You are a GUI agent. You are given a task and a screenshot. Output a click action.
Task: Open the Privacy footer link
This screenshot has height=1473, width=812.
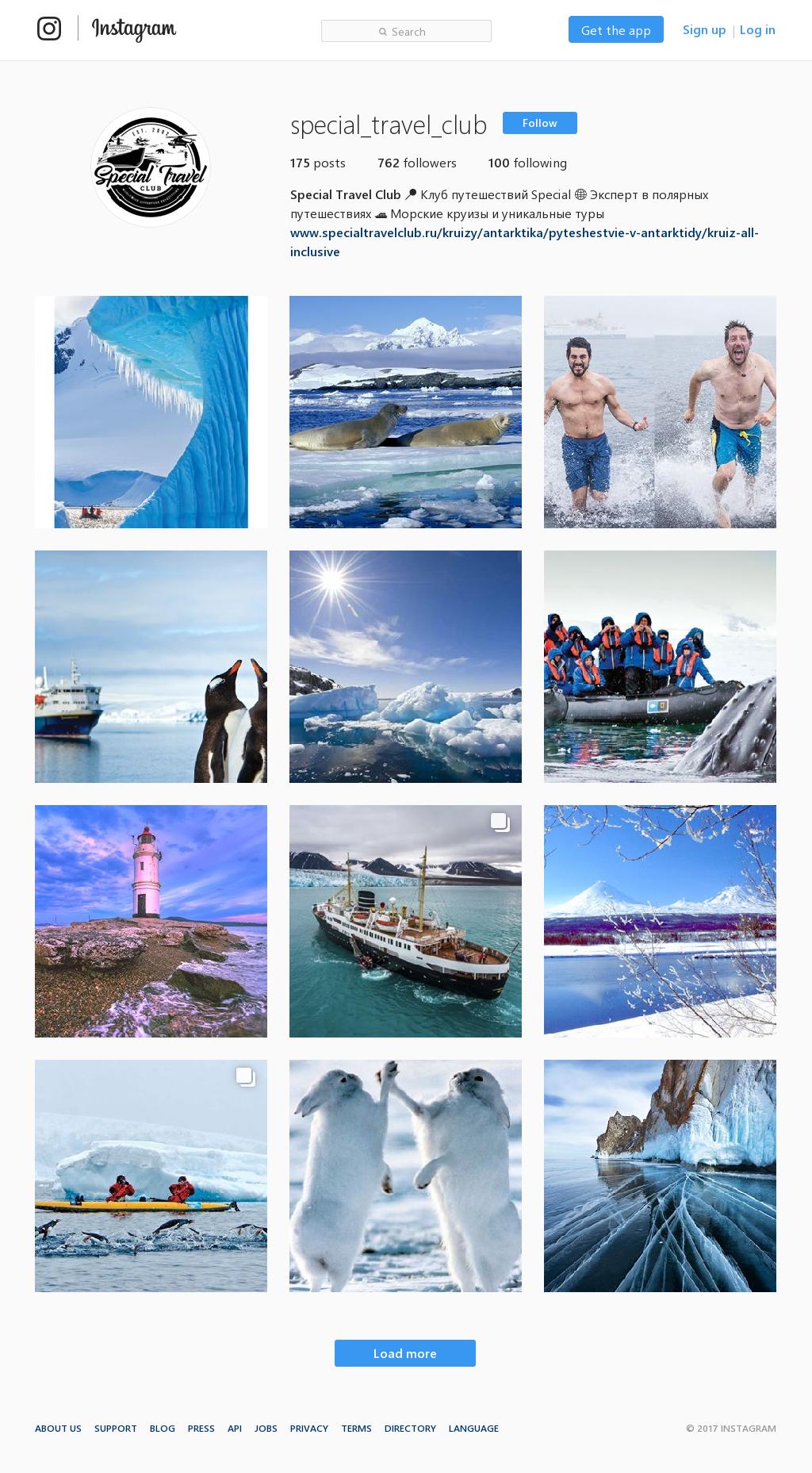click(x=308, y=1429)
